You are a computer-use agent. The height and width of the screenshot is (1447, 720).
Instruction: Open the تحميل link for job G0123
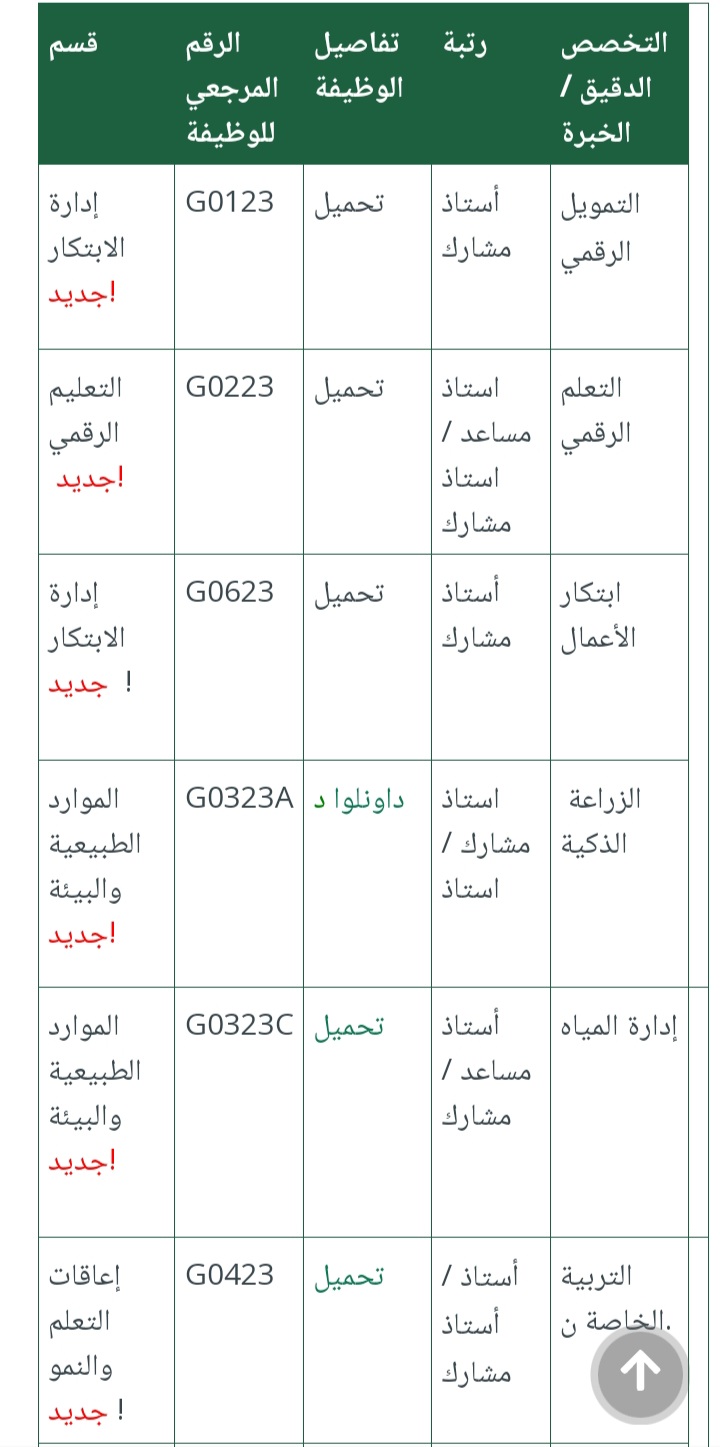click(349, 203)
